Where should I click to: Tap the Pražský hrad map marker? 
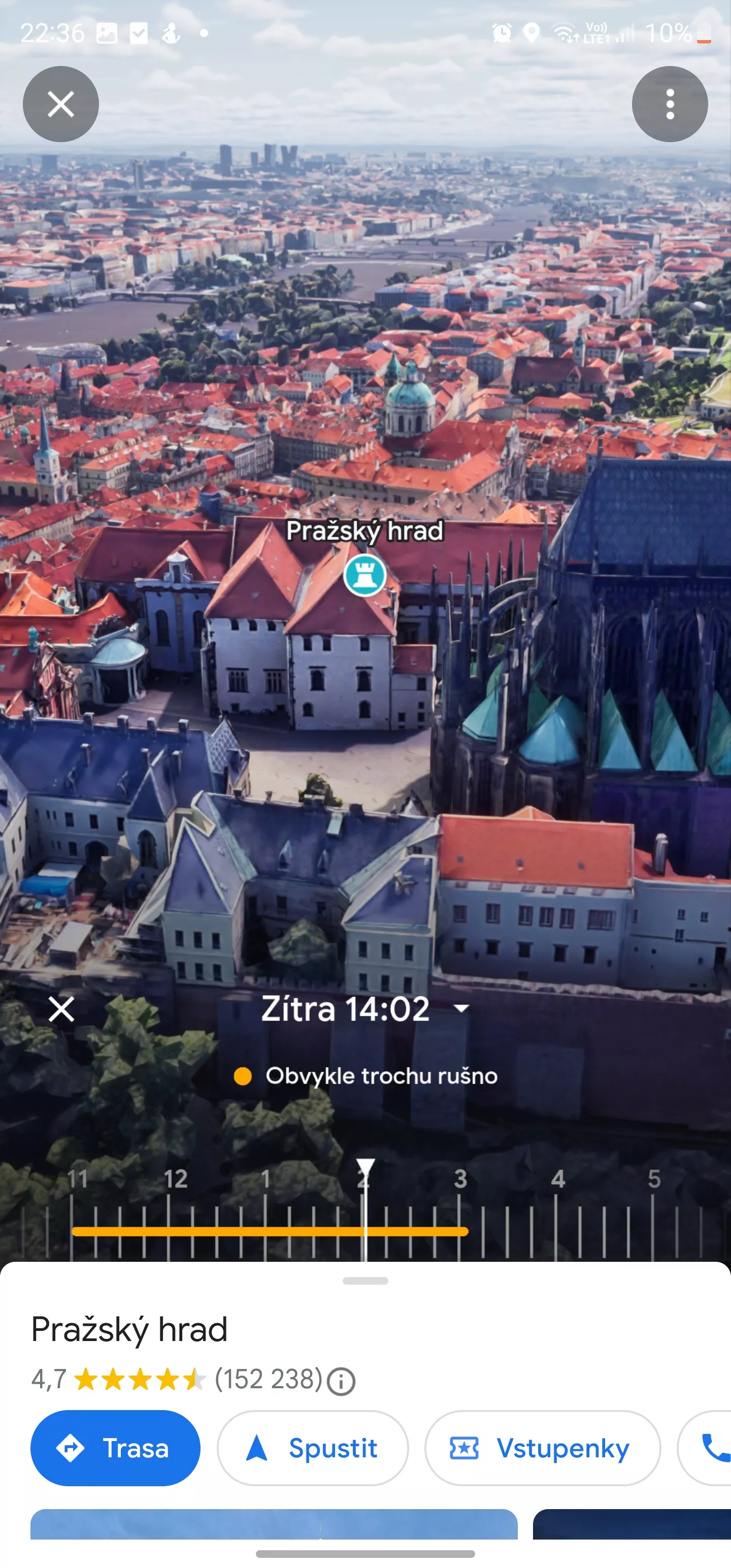coord(364,575)
